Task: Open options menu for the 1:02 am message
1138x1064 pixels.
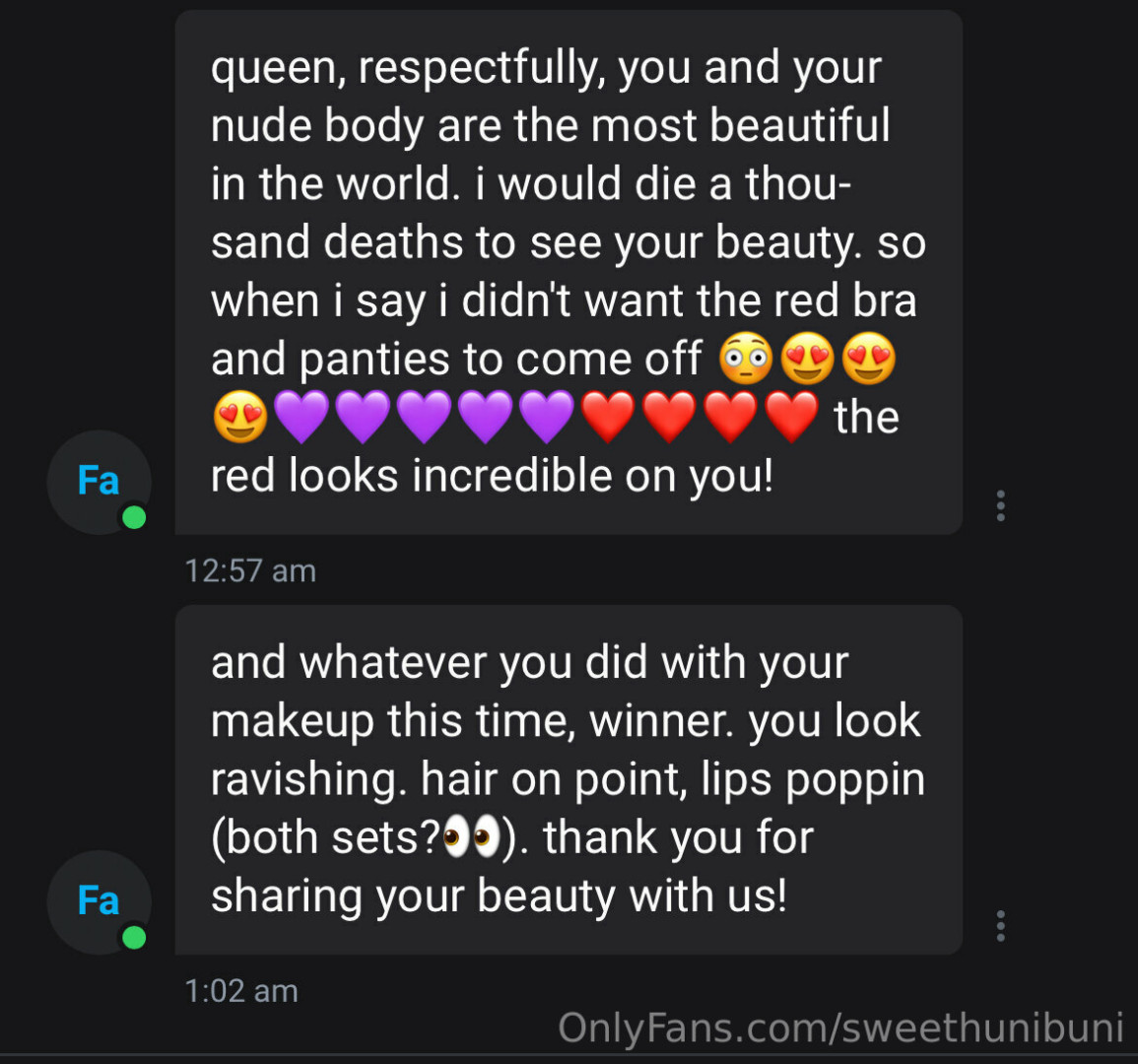Action: click(1000, 926)
